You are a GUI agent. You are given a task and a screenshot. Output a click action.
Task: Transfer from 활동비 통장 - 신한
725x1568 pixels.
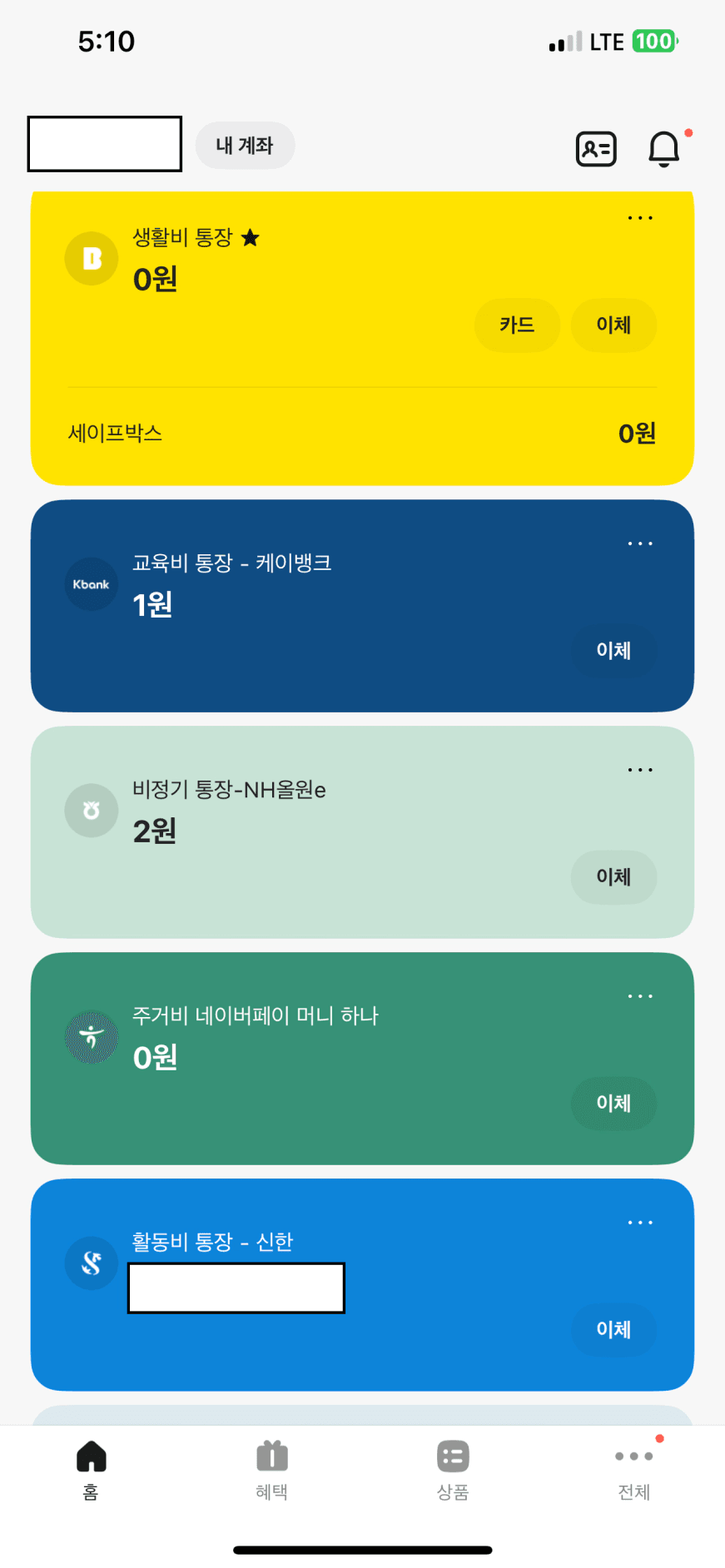[613, 1329]
